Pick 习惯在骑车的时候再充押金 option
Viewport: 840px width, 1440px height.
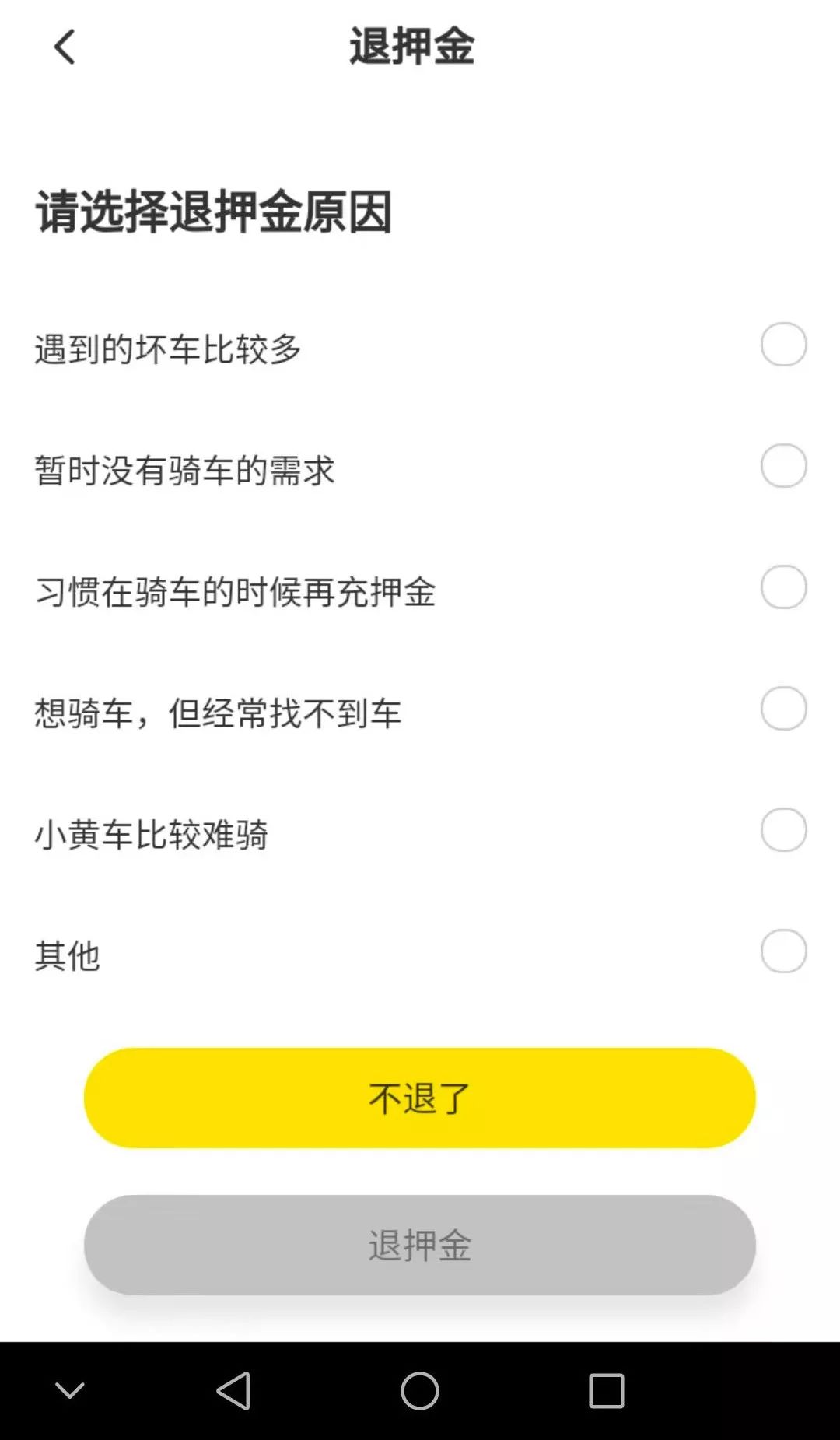coord(783,587)
